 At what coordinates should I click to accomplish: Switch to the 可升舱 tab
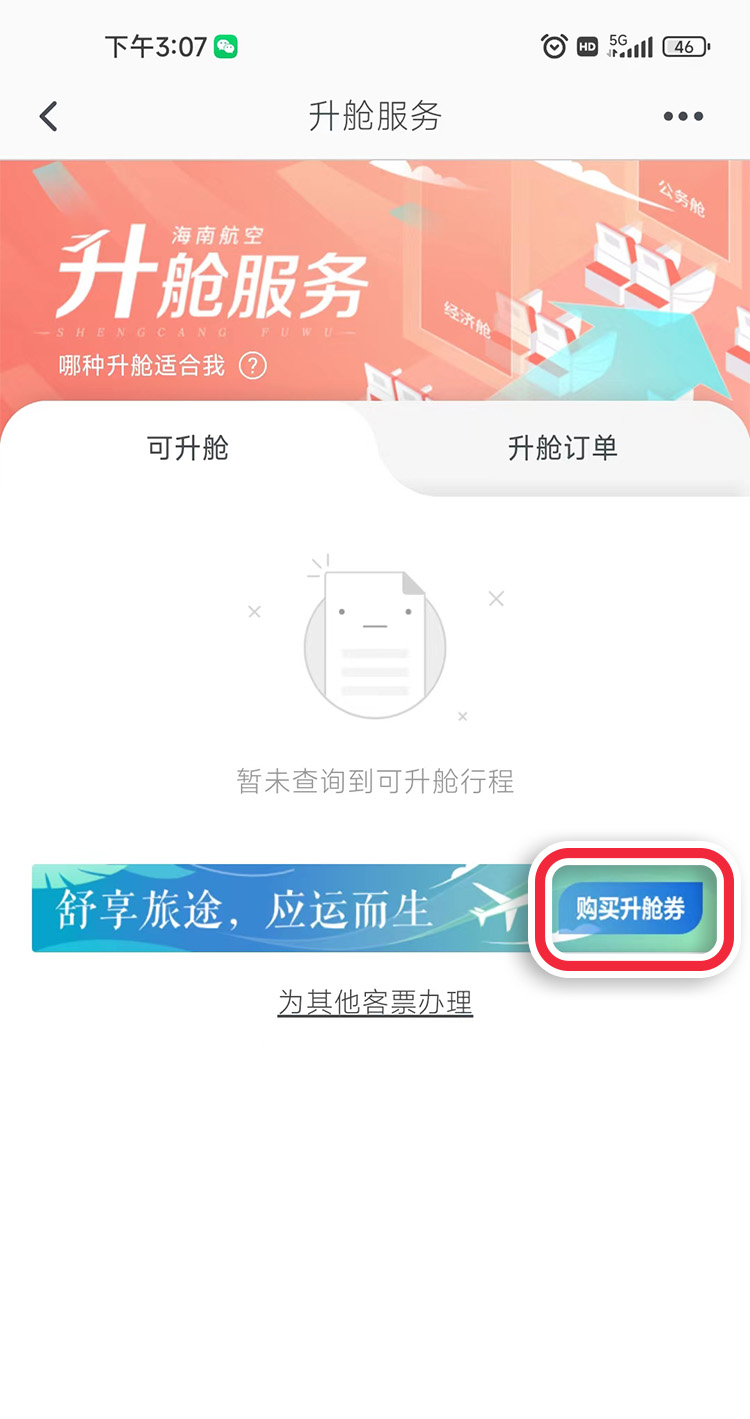click(x=188, y=448)
